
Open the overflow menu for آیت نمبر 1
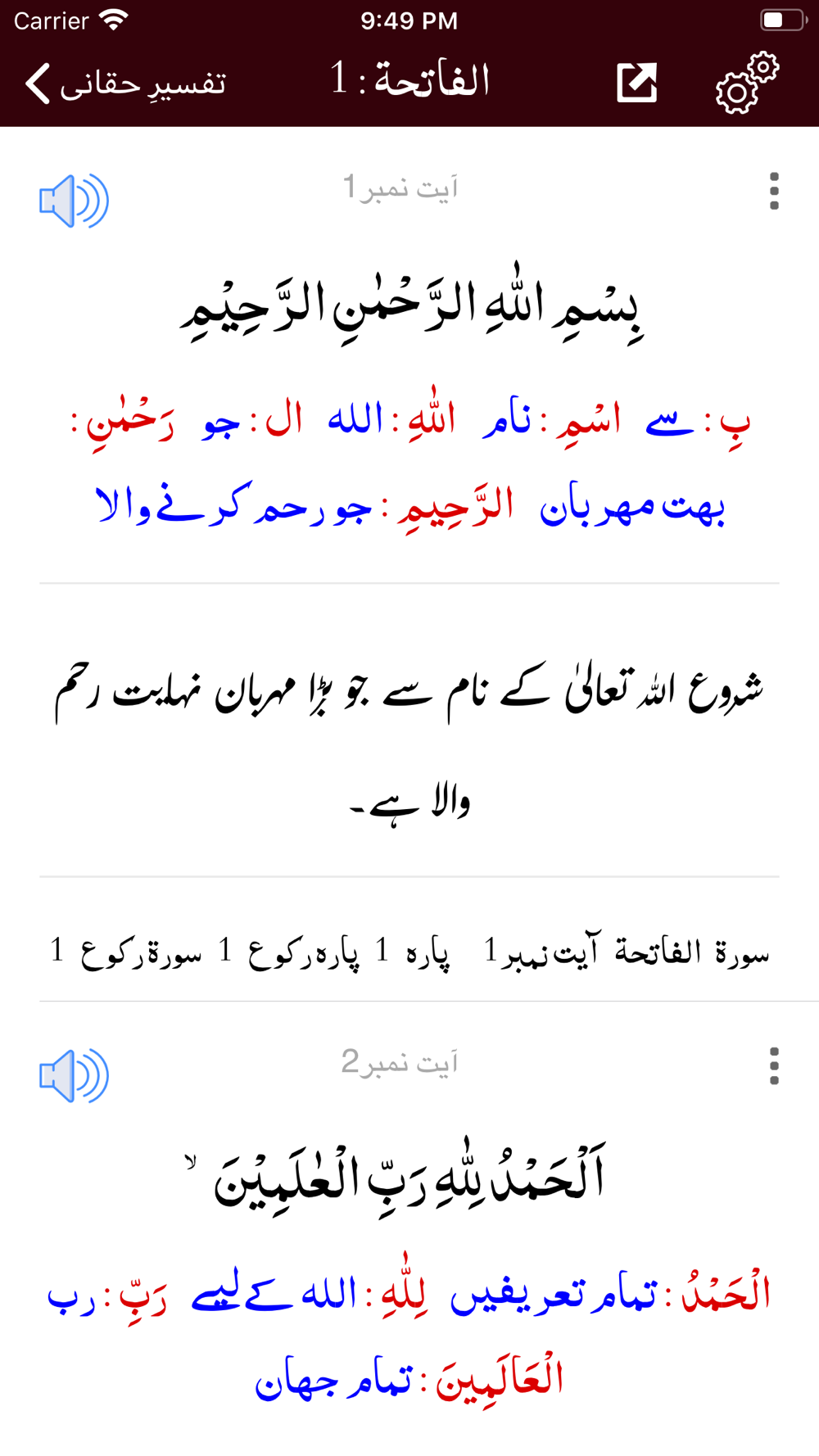pos(774,192)
